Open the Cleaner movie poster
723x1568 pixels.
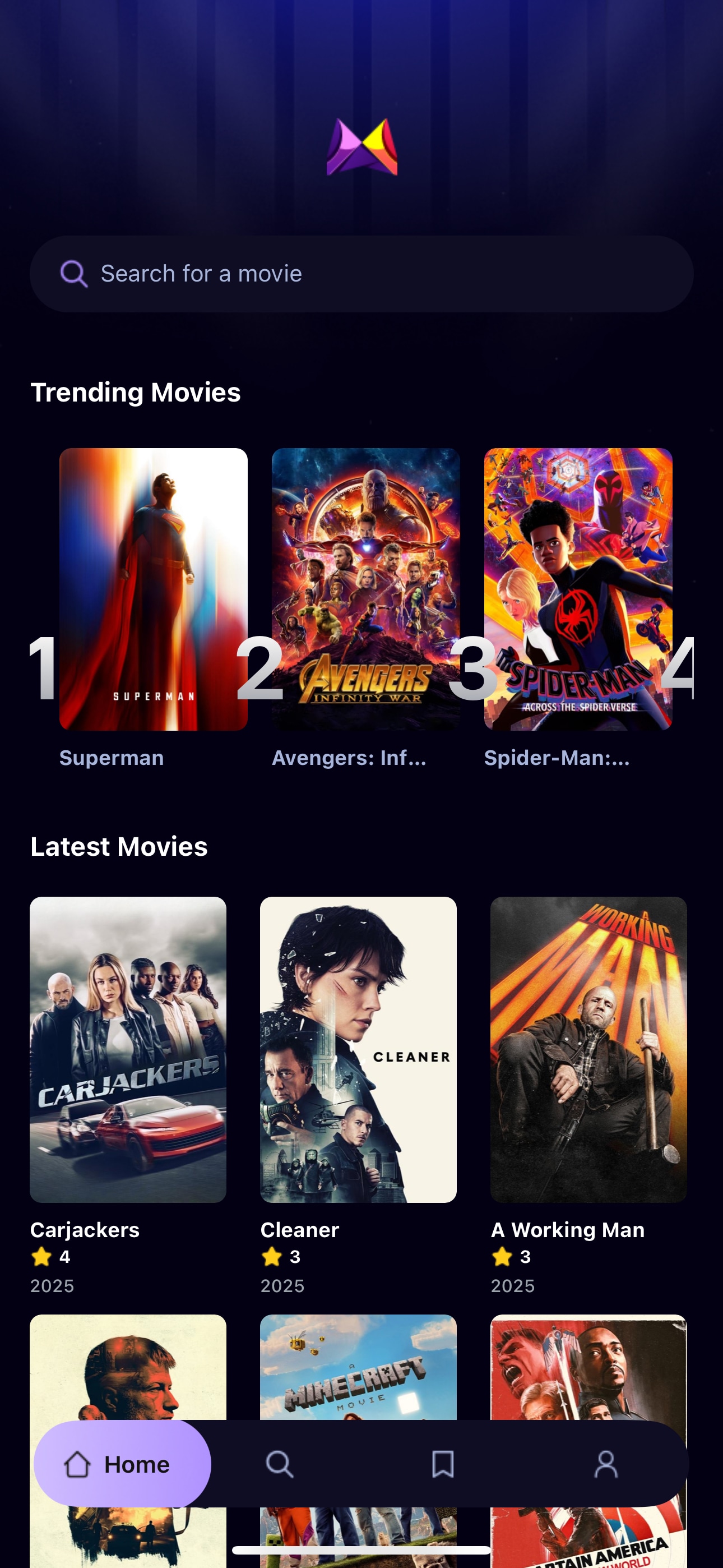tap(359, 1053)
